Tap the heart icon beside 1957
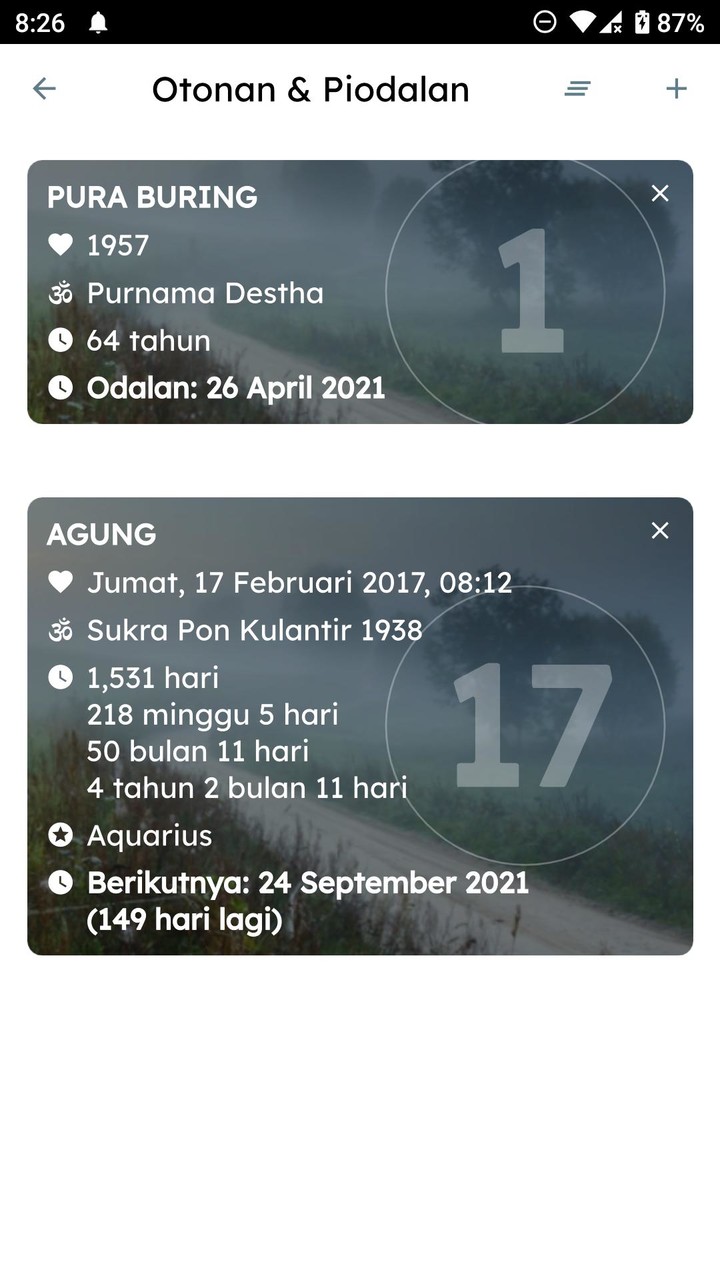 61,245
